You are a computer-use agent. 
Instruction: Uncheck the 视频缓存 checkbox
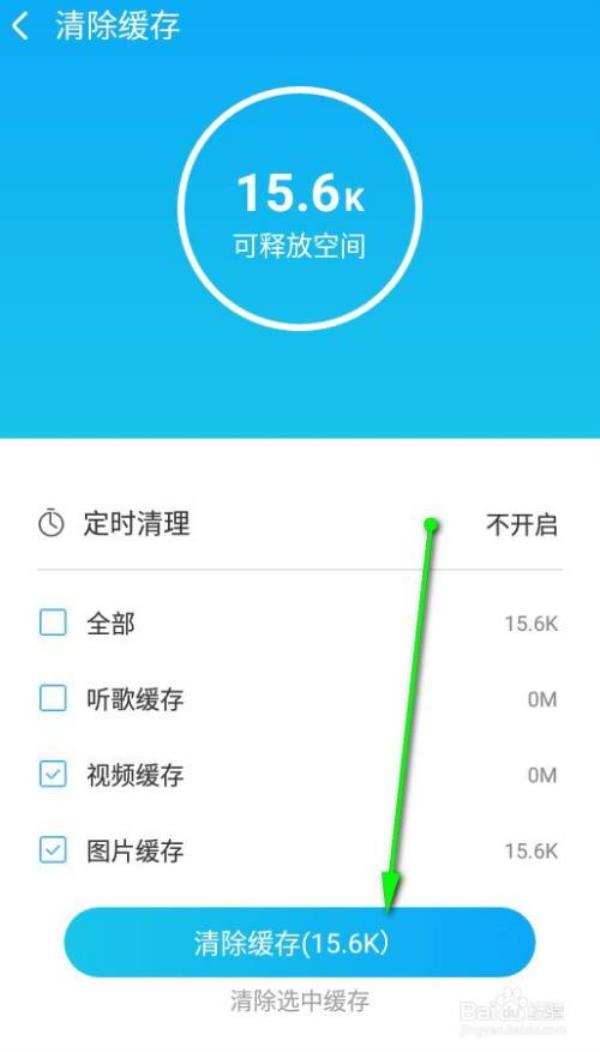click(x=52, y=775)
